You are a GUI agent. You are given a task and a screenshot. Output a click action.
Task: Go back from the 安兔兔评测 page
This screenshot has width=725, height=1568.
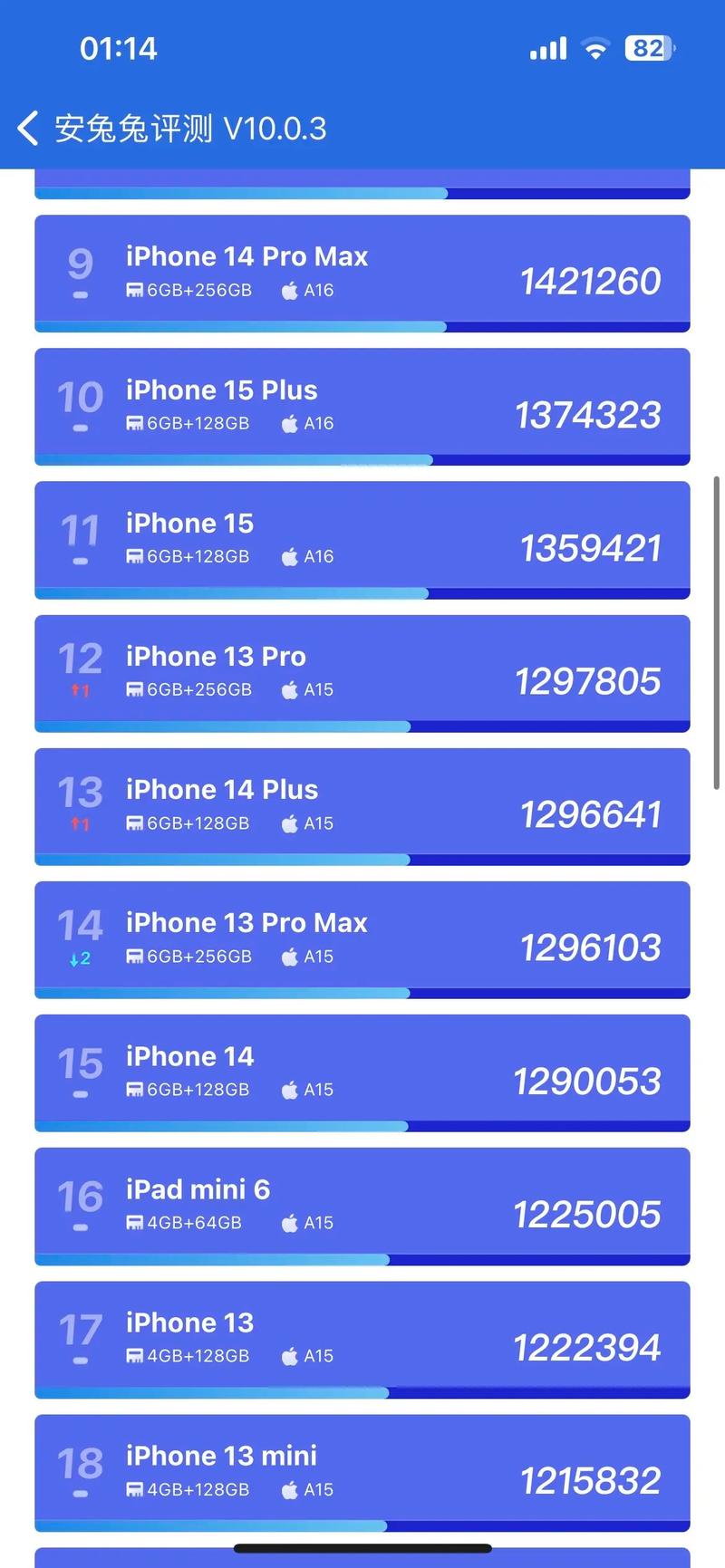[28, 129]
